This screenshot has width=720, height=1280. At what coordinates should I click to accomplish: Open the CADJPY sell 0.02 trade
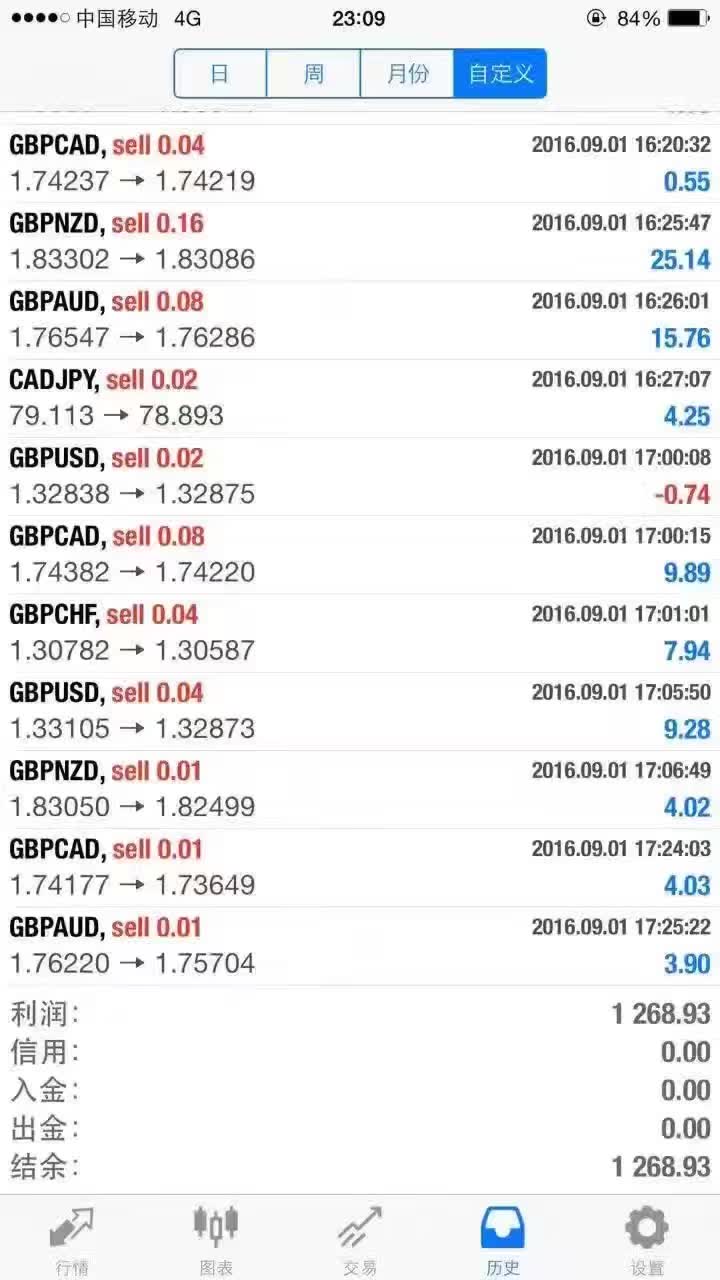tap(360, 397)
